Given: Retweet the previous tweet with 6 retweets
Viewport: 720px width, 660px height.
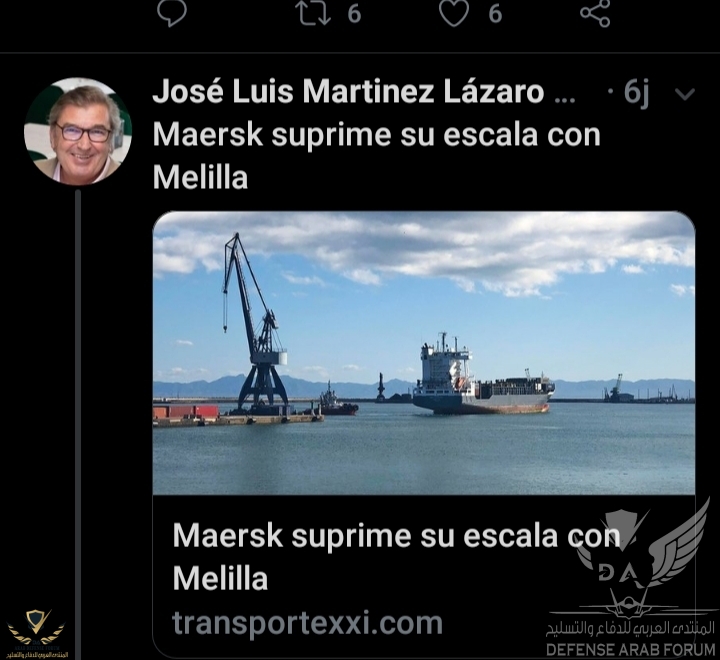Looking at the screenshot, I should click(x=313, y=11).
